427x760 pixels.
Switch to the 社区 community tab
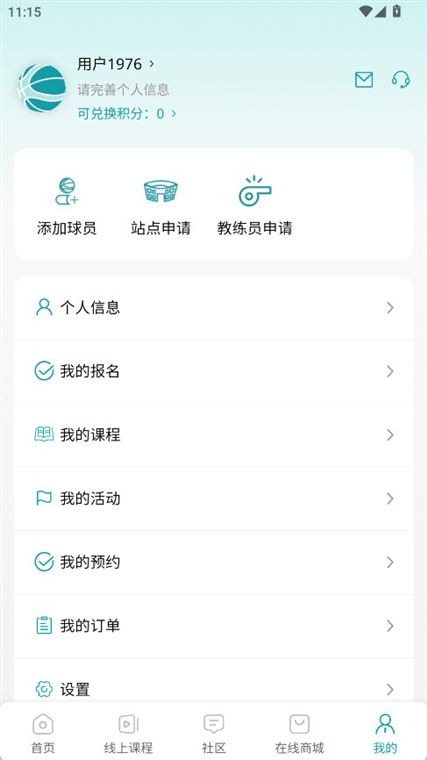[x=214, y=733]
